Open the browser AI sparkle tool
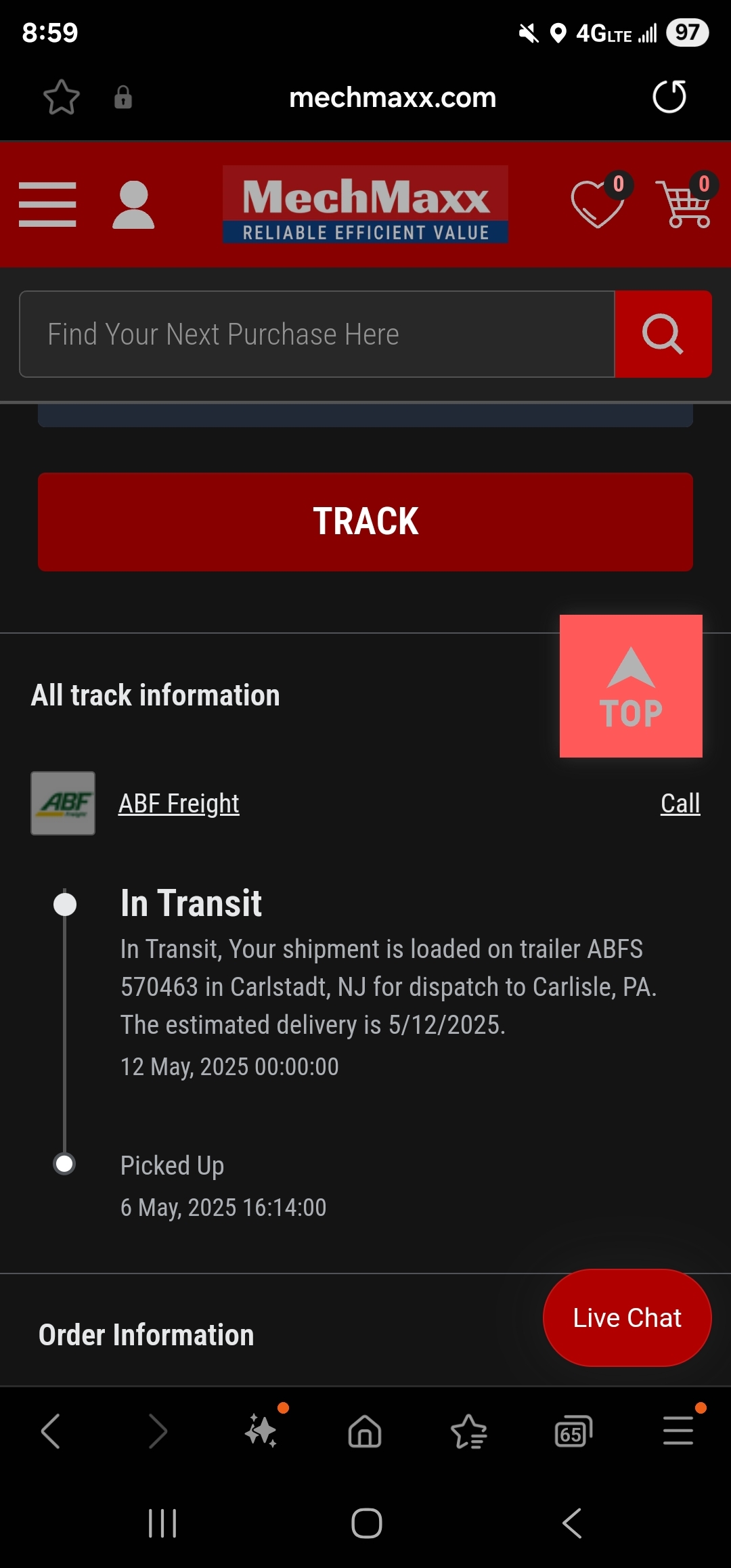This screenshot has height=1568, width=731. point(262,1430)
